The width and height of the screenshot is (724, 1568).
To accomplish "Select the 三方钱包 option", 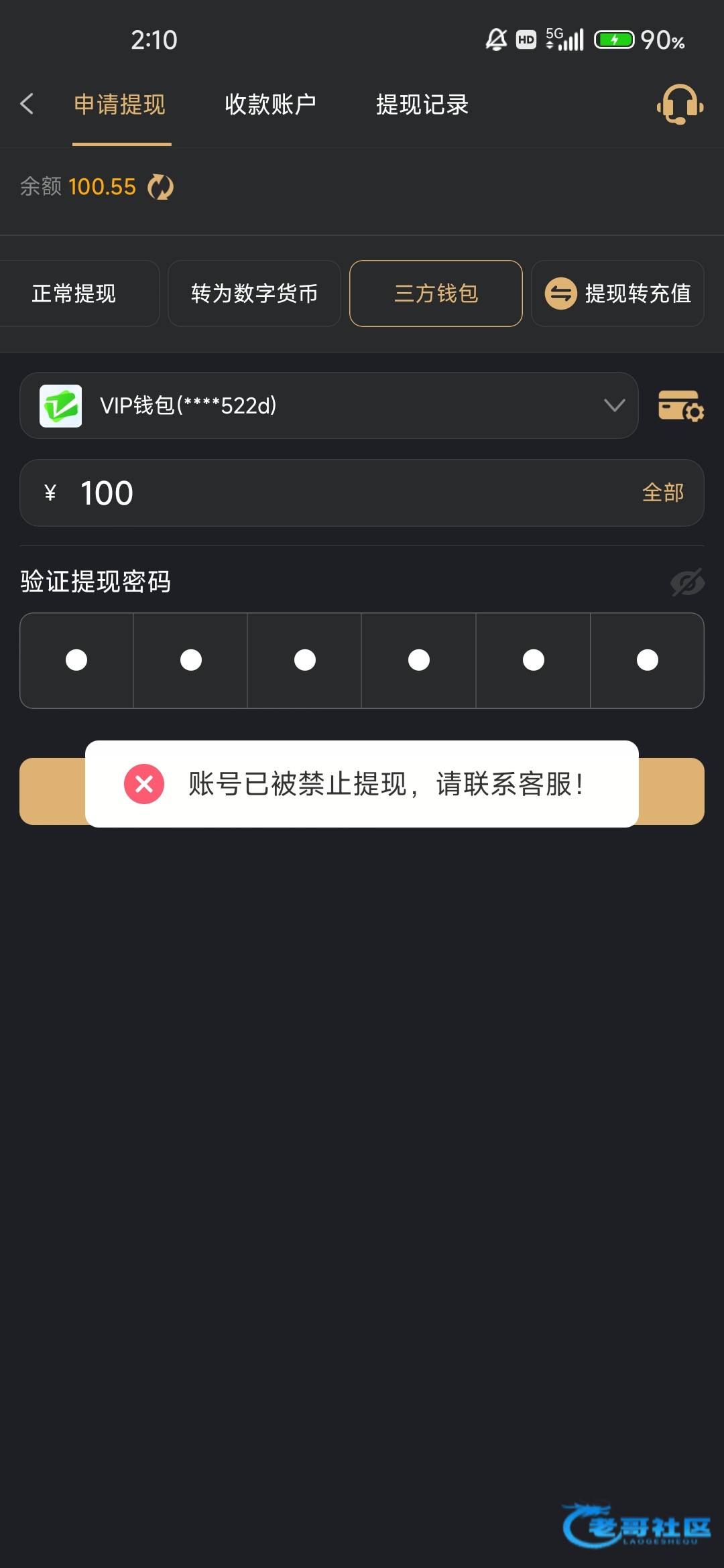I will click(x=436, y=293).
